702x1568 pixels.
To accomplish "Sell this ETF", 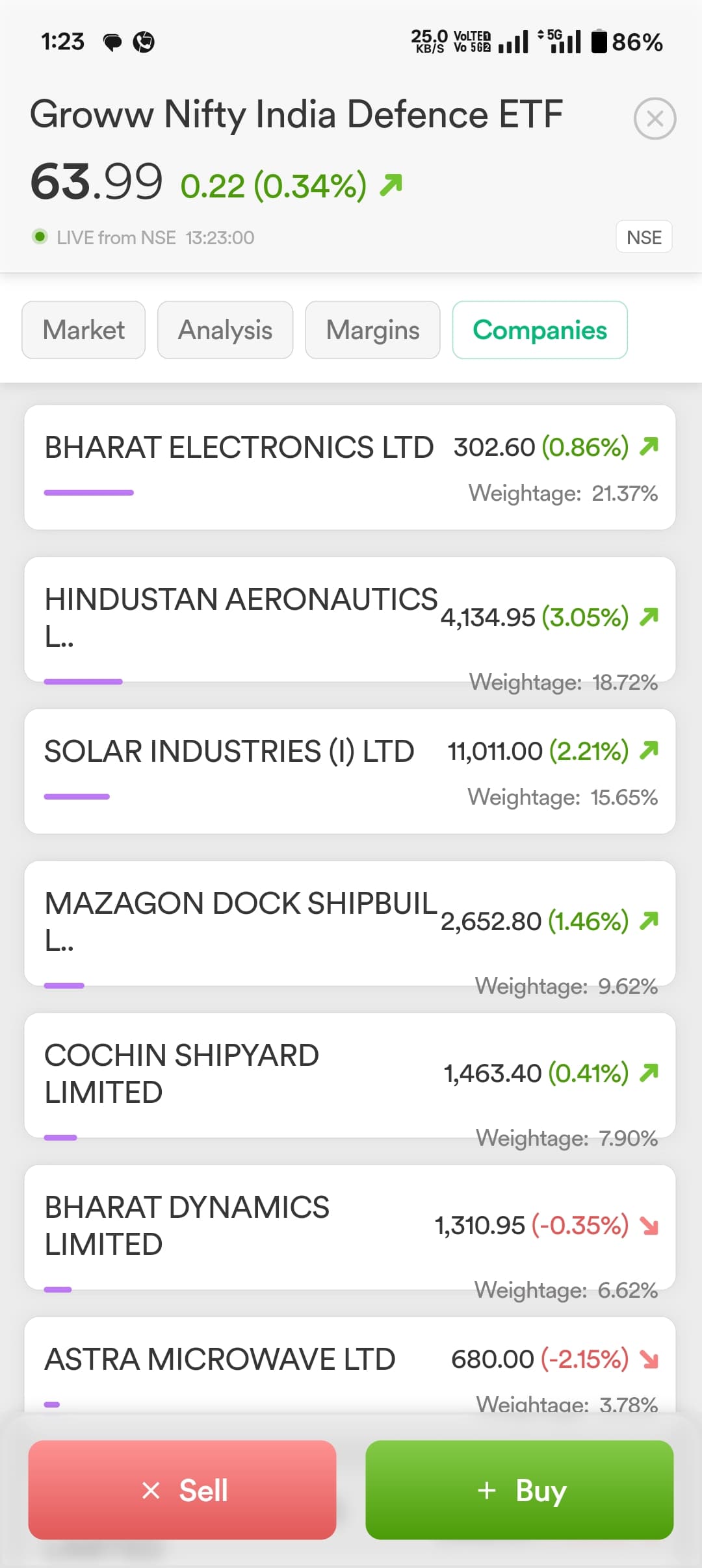I will coord(182,1490).
